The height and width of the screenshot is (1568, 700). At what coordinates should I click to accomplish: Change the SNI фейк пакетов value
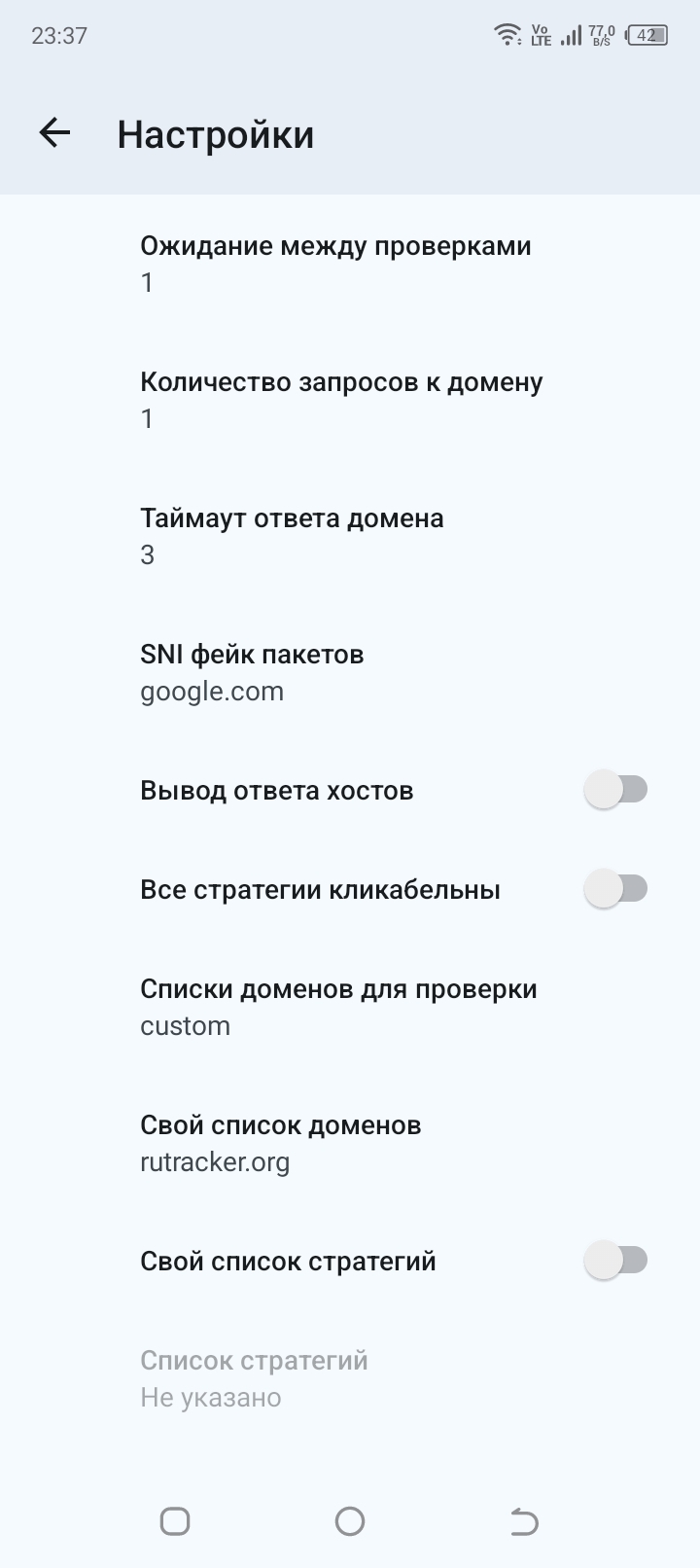(252, 671)
